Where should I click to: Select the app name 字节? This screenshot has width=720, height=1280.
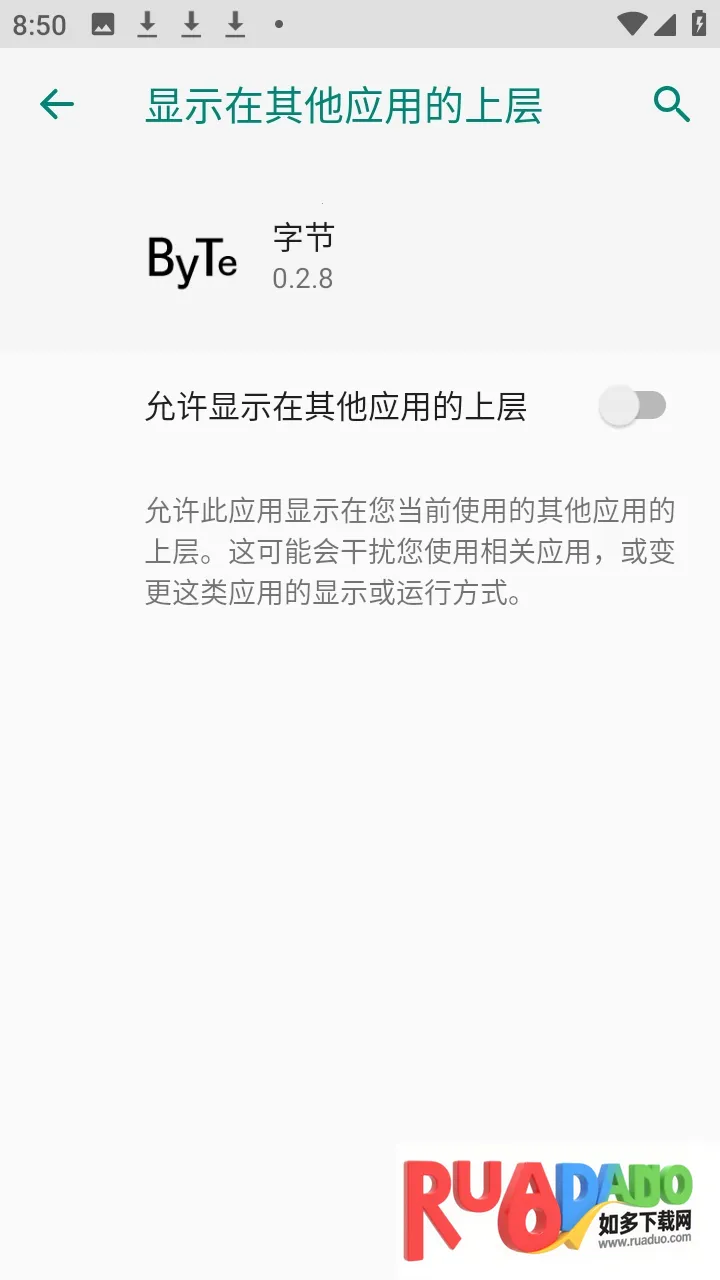(x=304, y=237)
